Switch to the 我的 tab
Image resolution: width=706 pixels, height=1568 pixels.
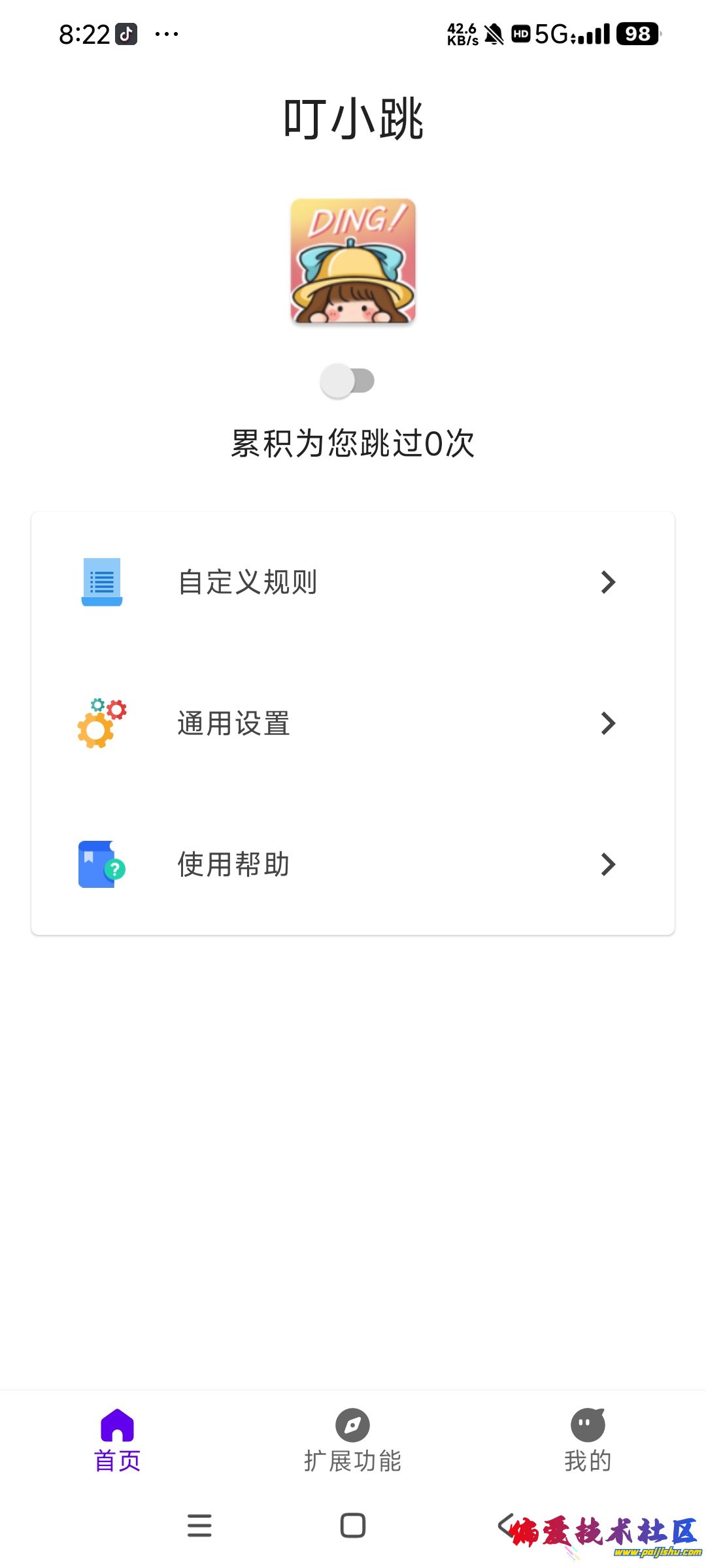(x=588, y=1444)
